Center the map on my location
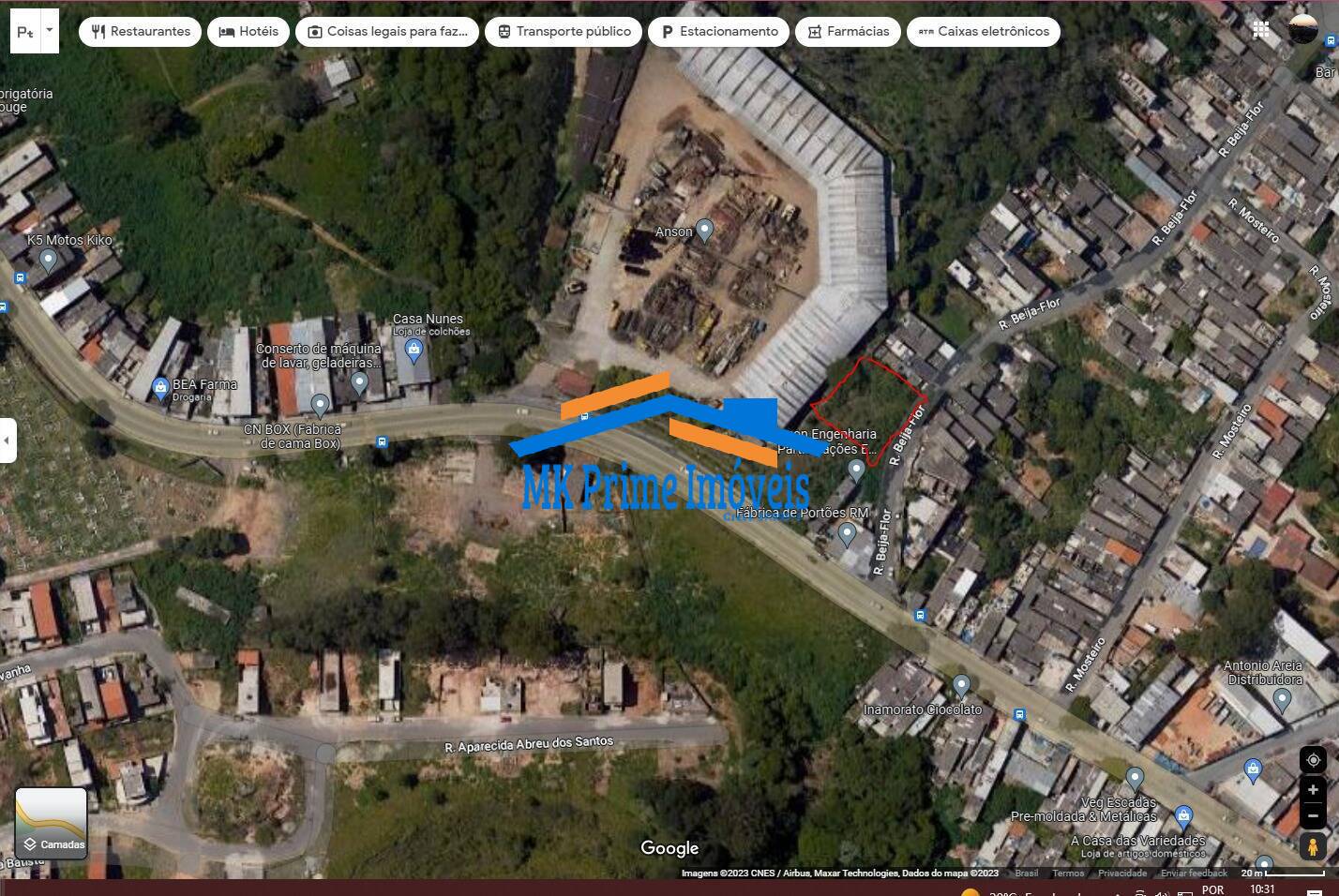The height and width of the screenshot is (896, 1339). click(1313, 760)
